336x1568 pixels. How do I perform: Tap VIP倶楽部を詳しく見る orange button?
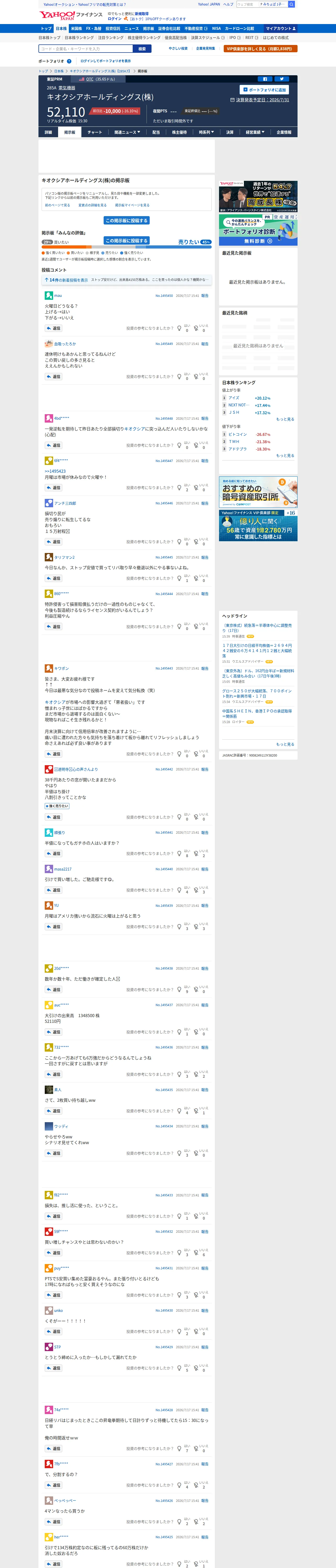[x=260, y=49]
